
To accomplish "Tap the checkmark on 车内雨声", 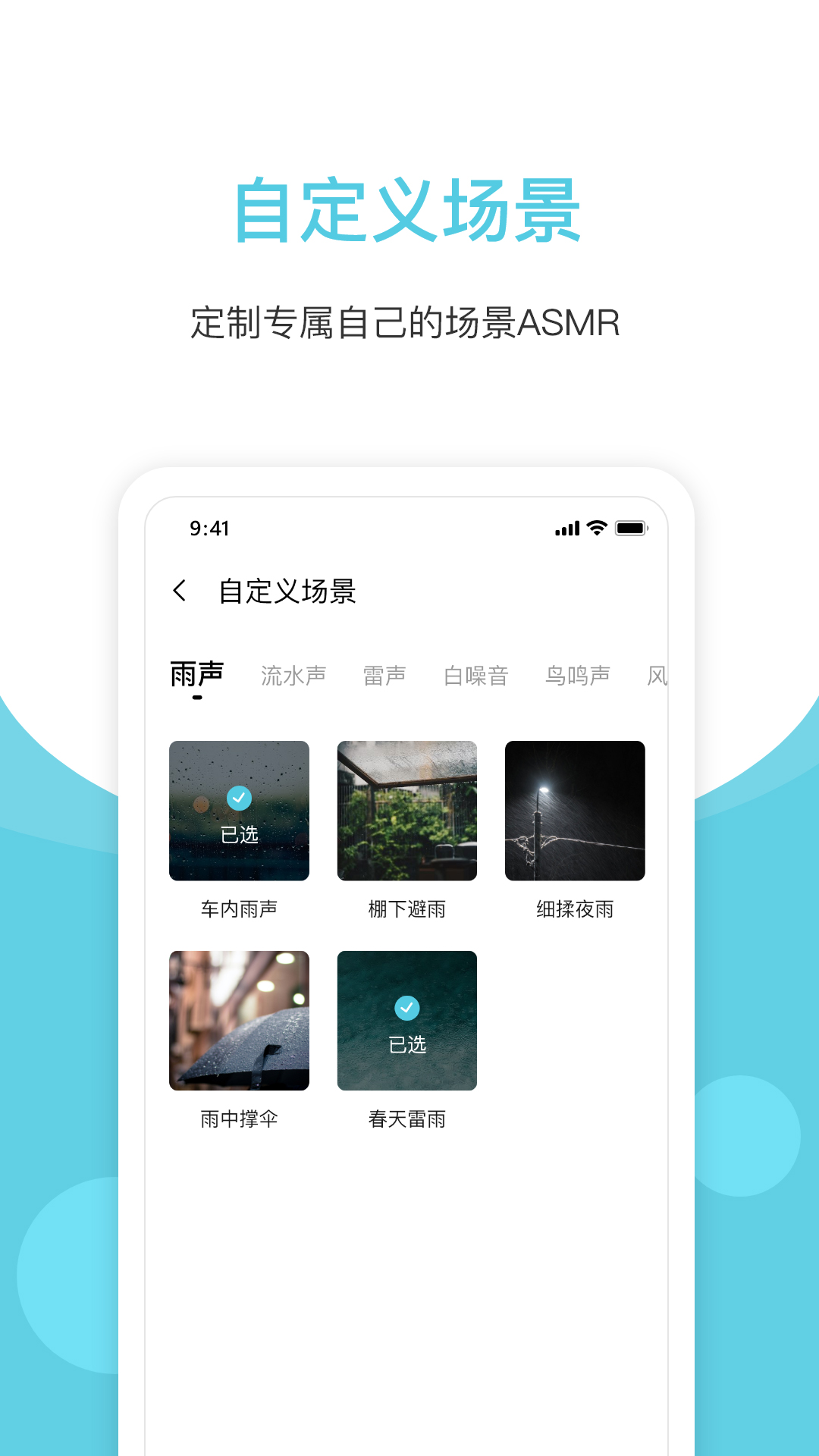I will coord(239,796).
